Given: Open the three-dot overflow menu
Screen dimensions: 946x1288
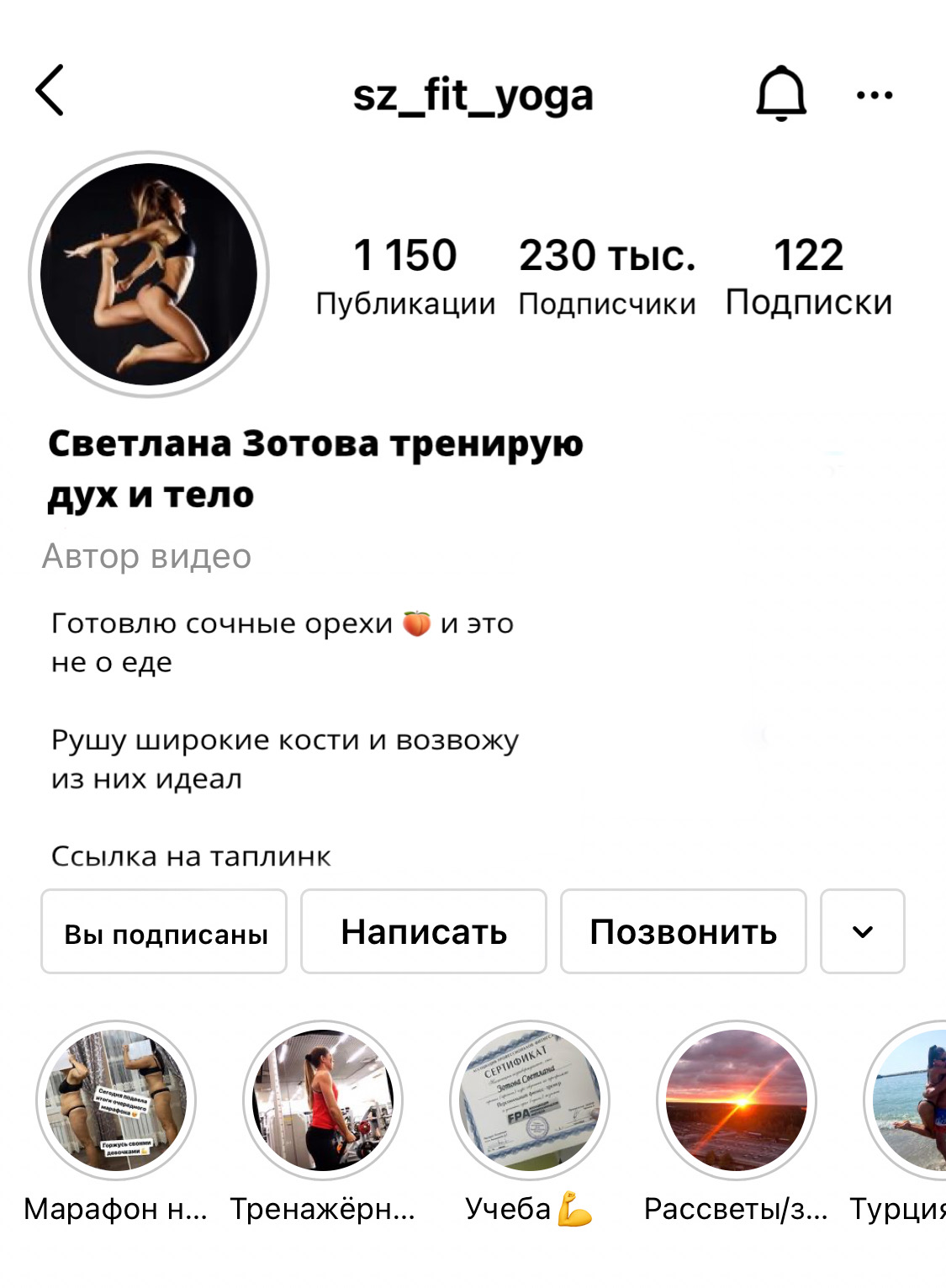Looking at the screenshot, I should [874, 95].
